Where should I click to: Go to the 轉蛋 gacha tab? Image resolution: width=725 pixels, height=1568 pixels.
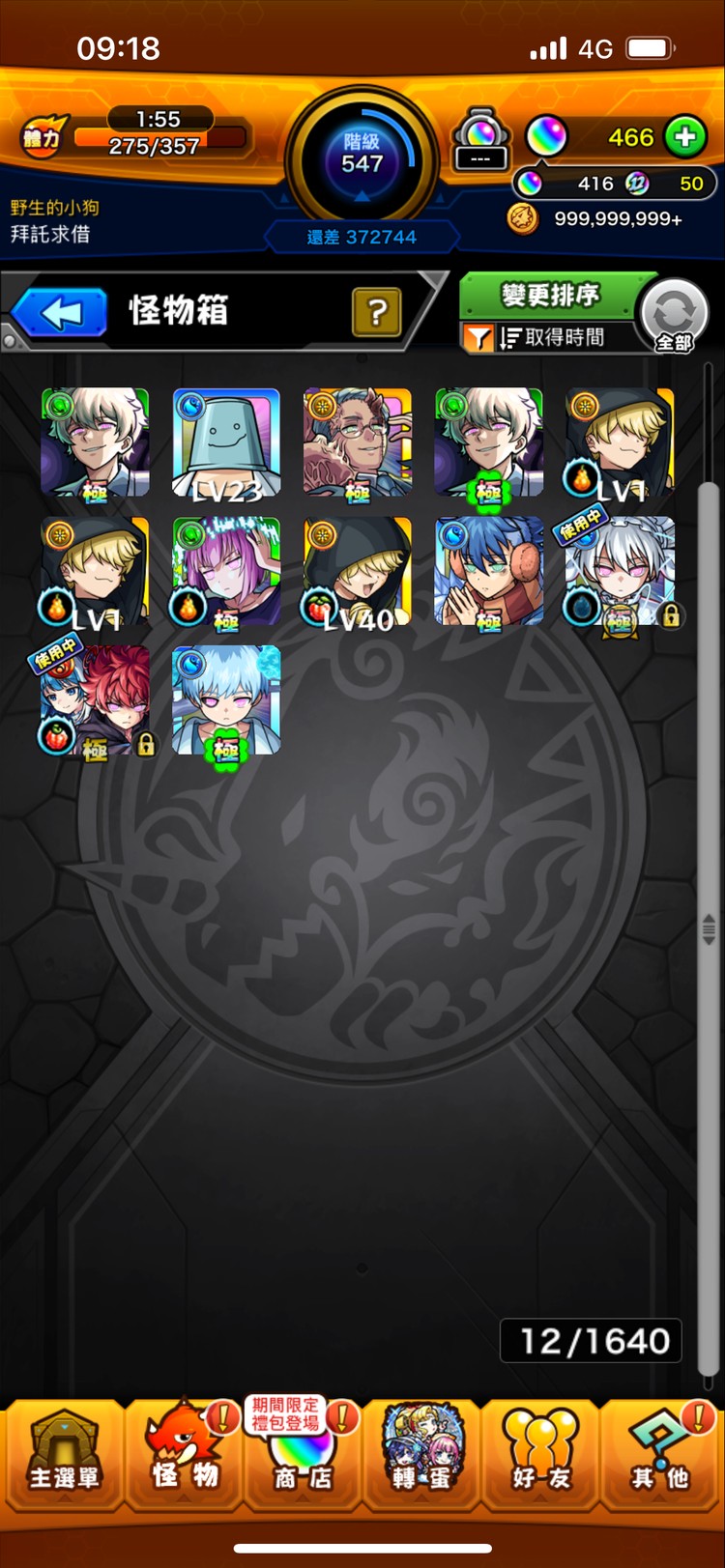tap(422, 1453)
